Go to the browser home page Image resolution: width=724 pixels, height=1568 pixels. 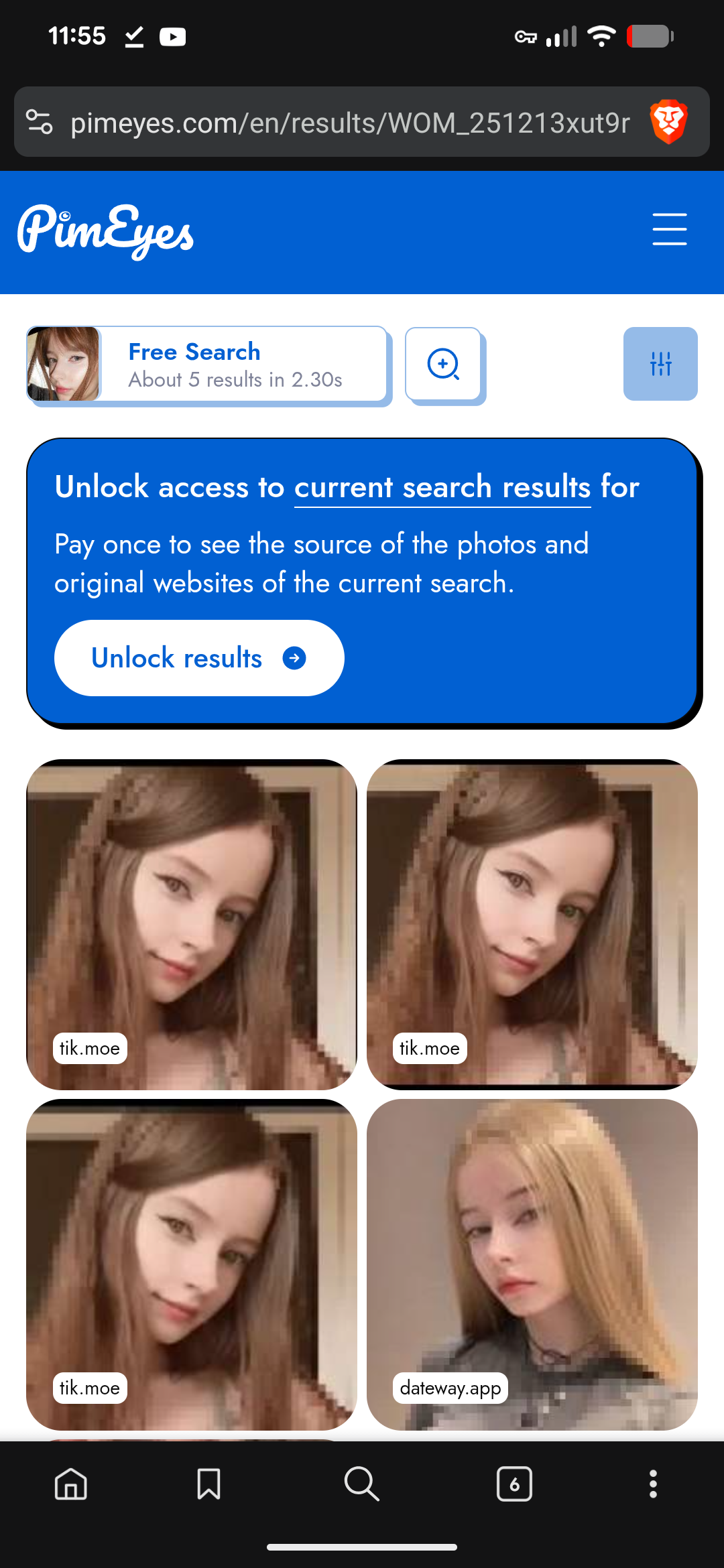point(71,1484)
